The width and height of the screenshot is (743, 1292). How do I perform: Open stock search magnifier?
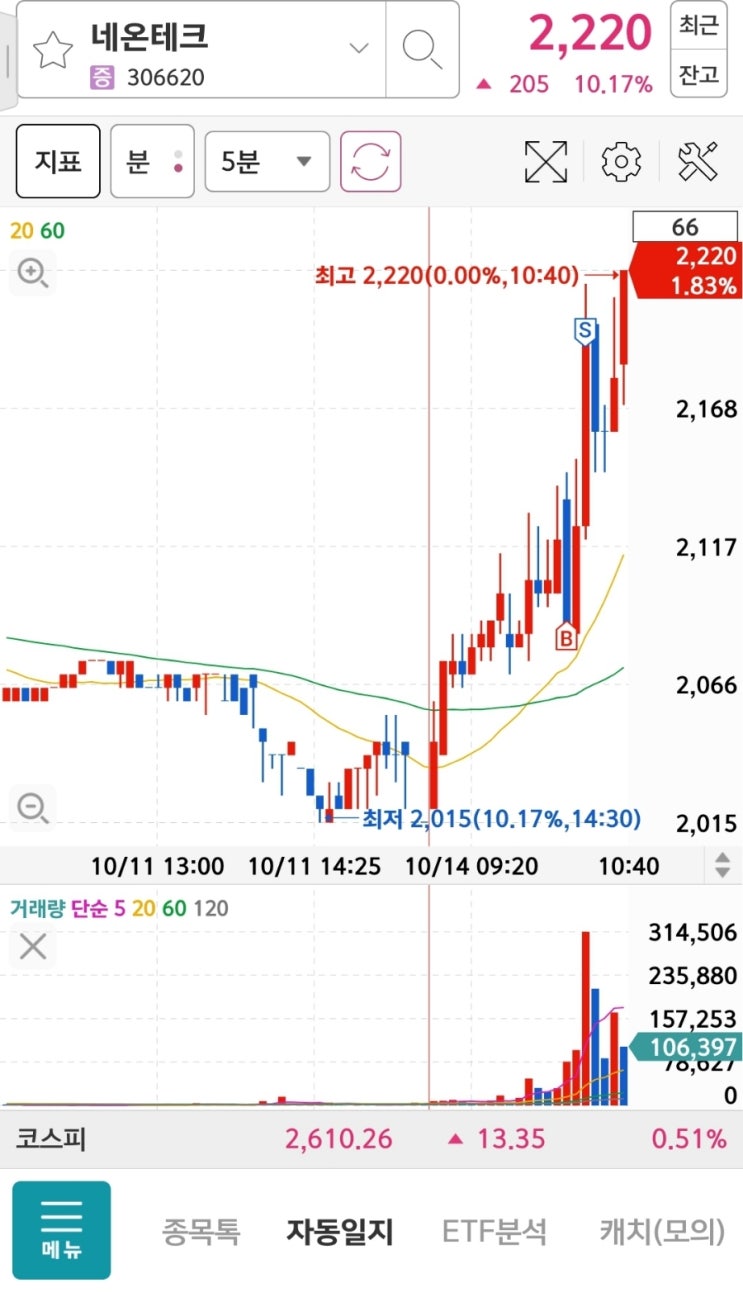click(421, 47)
